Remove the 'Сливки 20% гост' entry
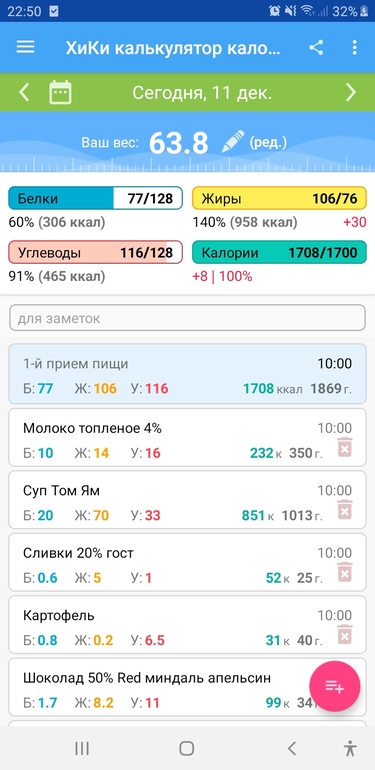Image resolution: width=375 pixels, height=770 pixels. tap(345, 572)
